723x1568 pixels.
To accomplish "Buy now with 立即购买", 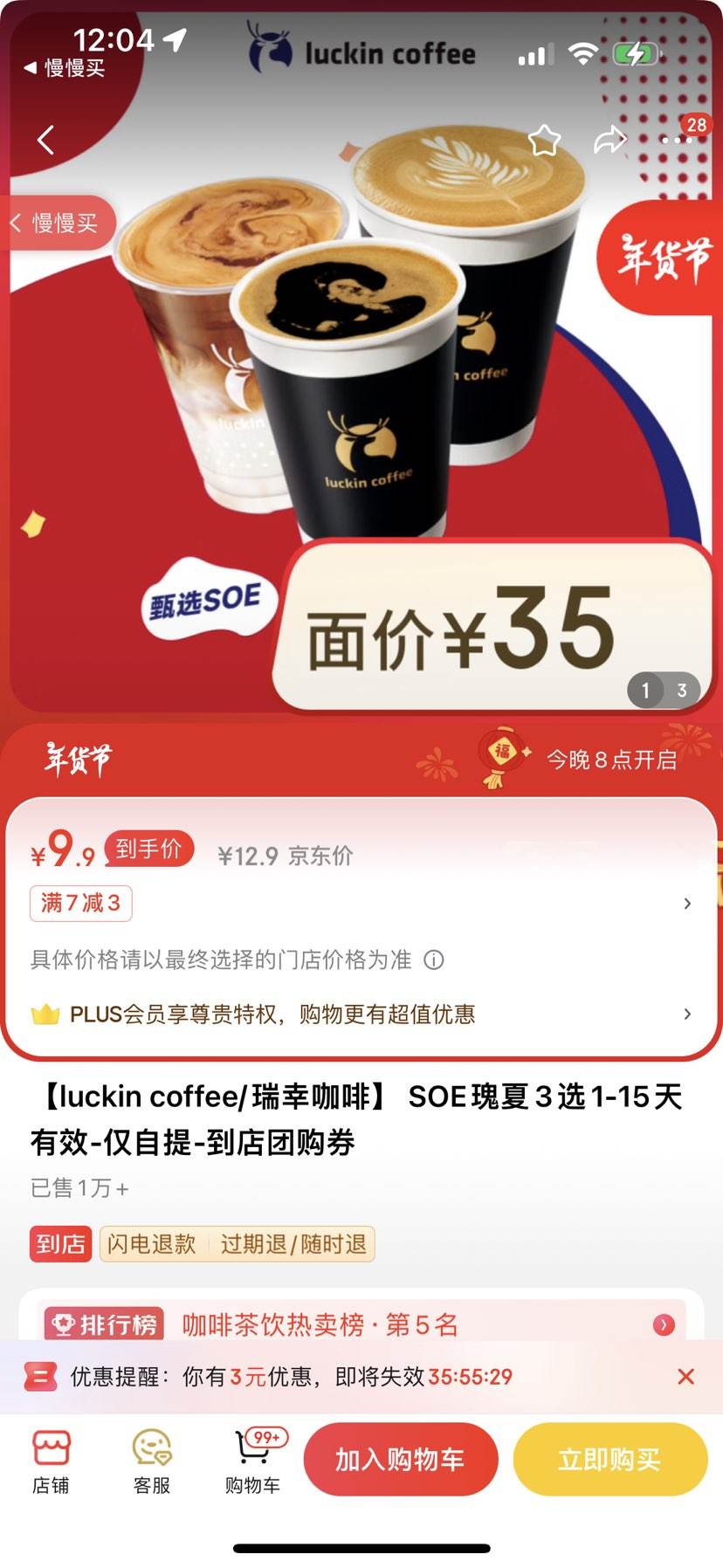I will (x=609, y=1459).
